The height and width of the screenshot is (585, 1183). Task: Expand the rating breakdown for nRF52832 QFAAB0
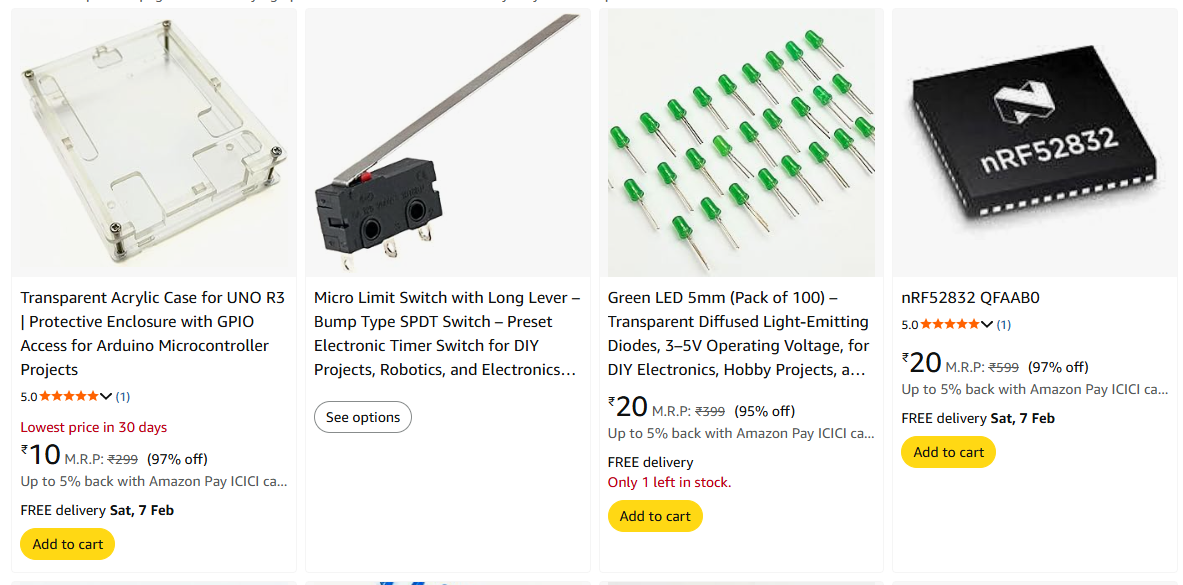(987, 325)
